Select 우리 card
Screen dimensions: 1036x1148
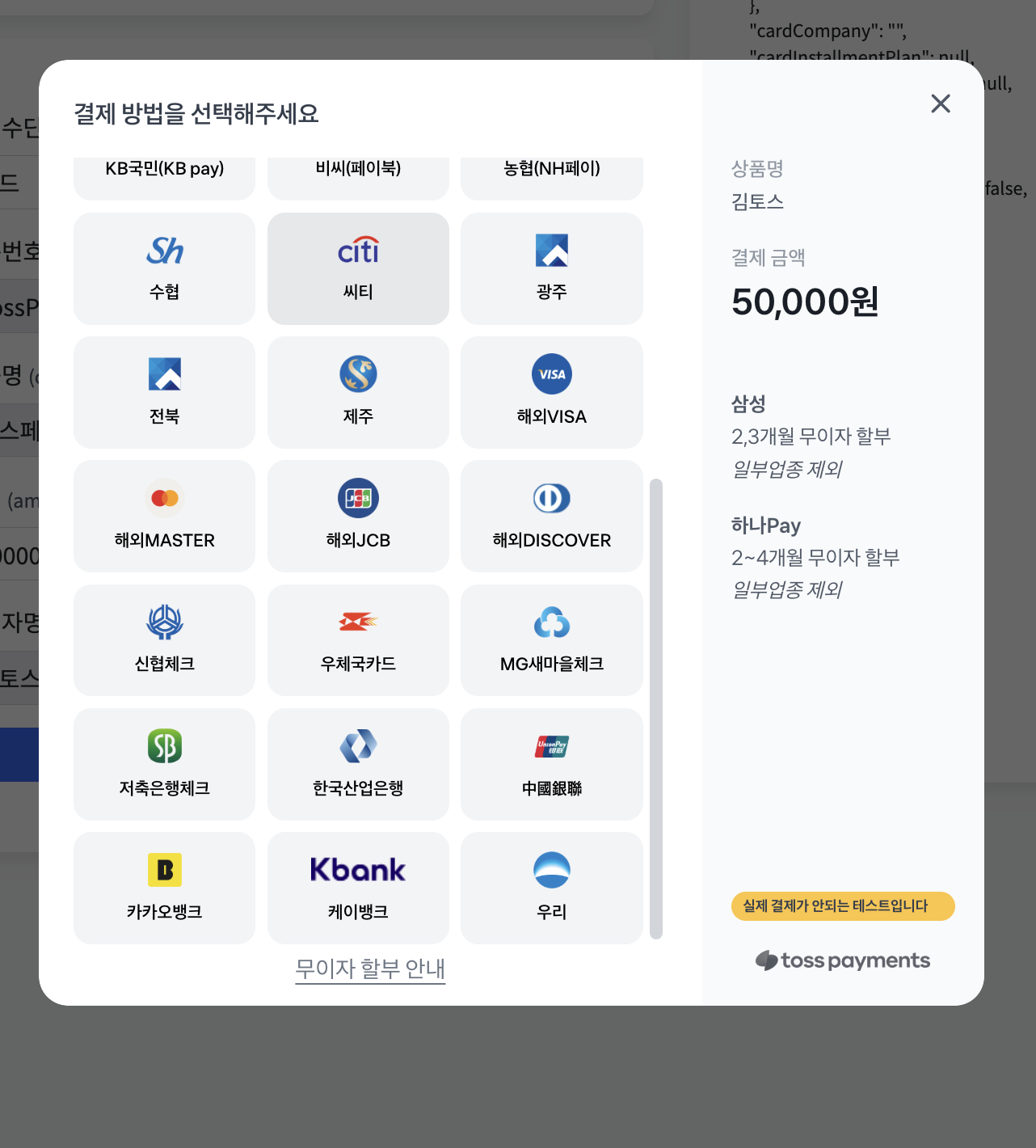[551, 888]
